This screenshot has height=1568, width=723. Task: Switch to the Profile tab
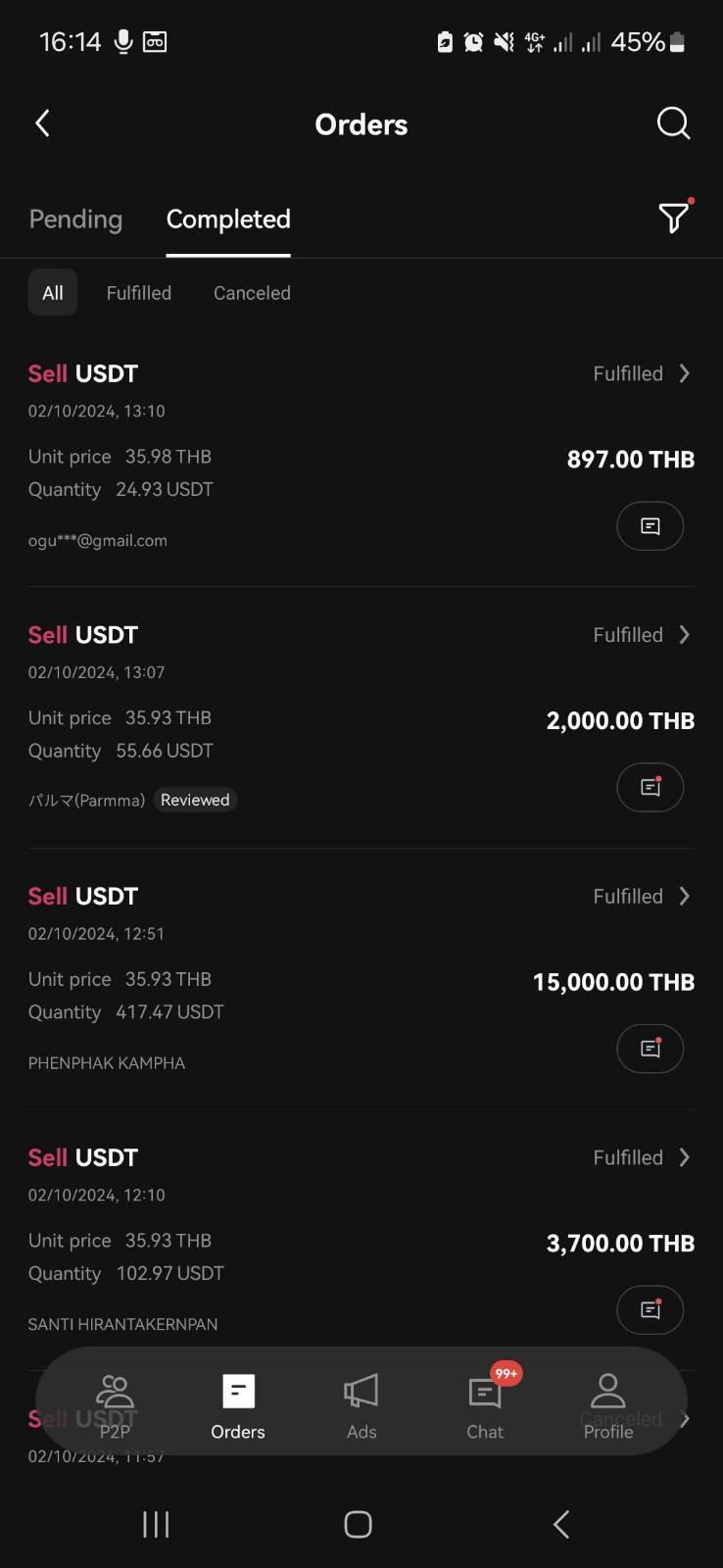[x=608, y=1405]
